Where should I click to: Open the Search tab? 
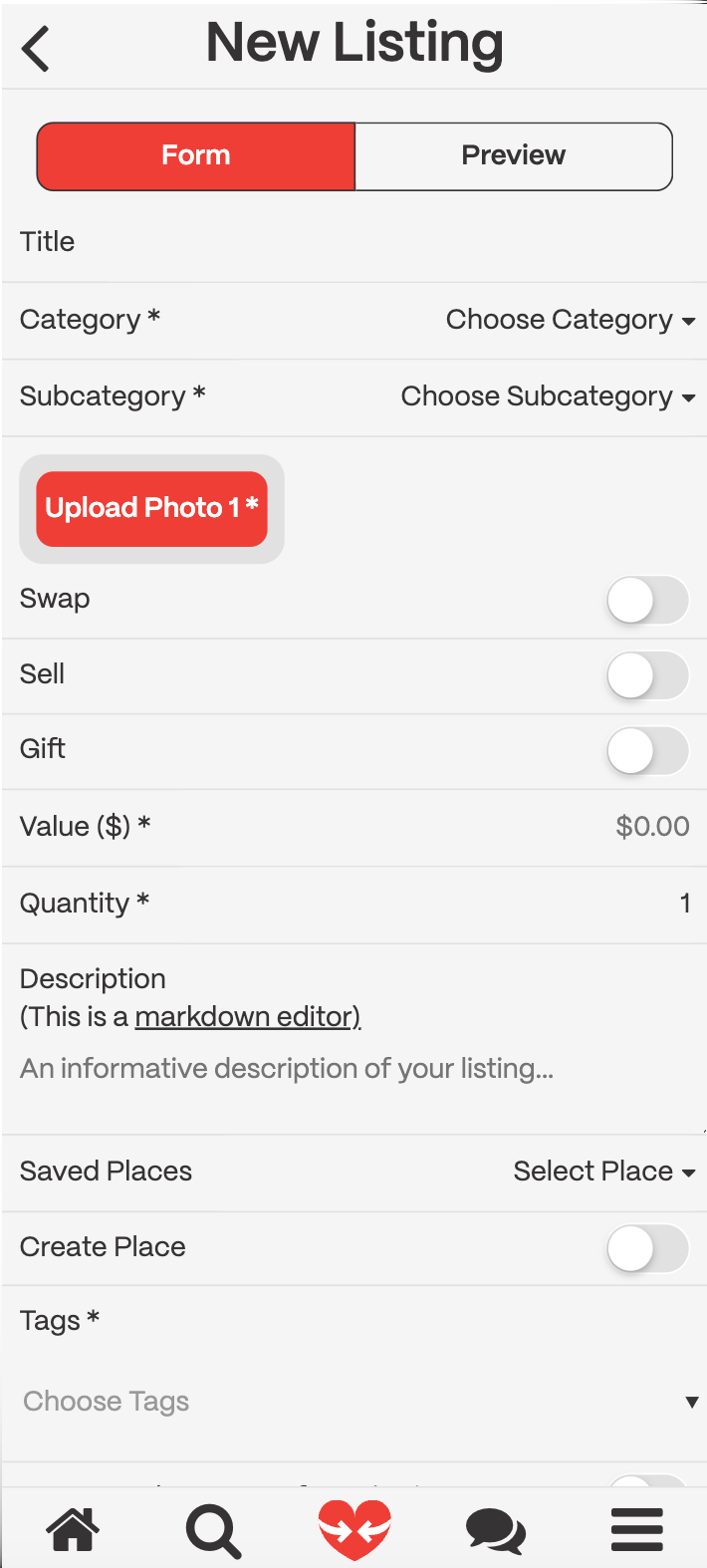click(x=213, y=1529)
